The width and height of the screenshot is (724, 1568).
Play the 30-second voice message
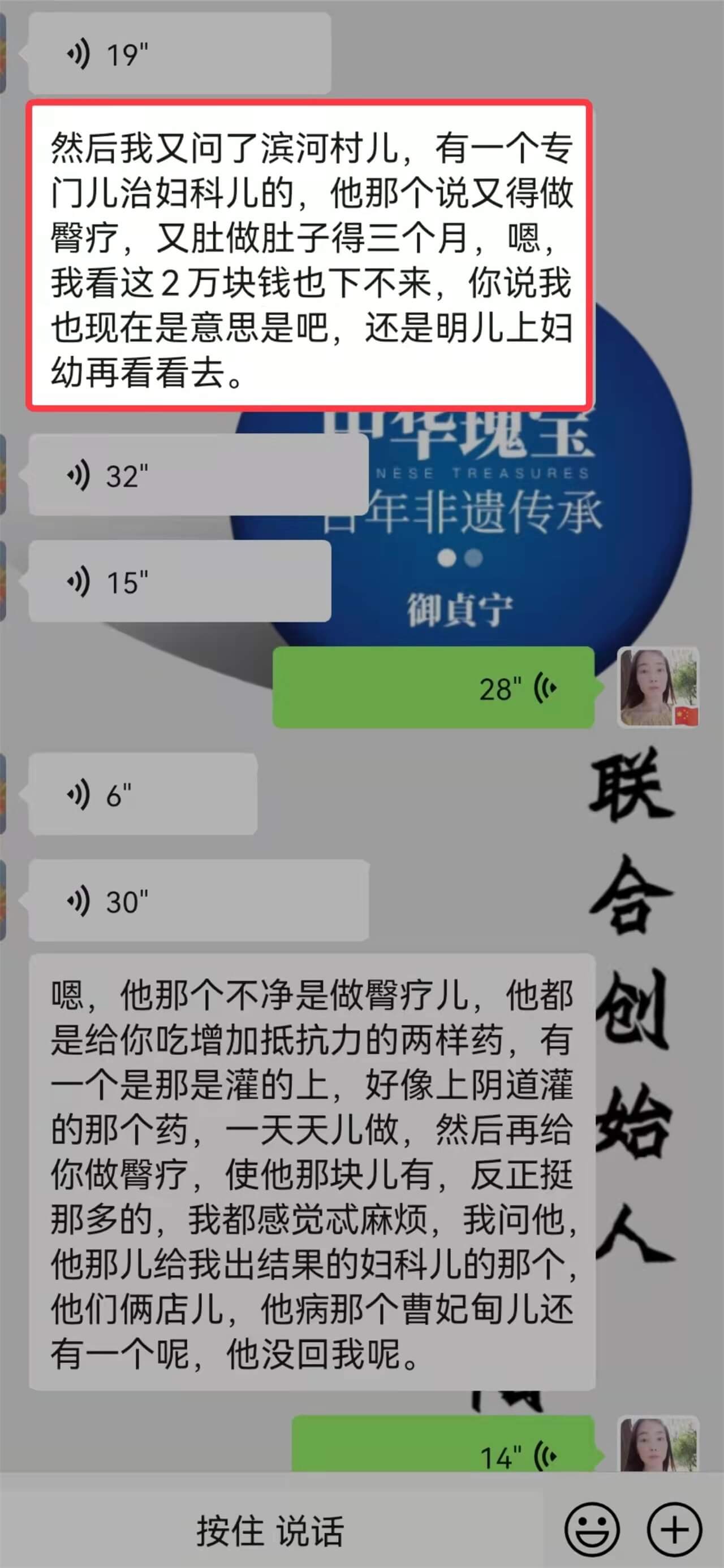coord(198,900)
